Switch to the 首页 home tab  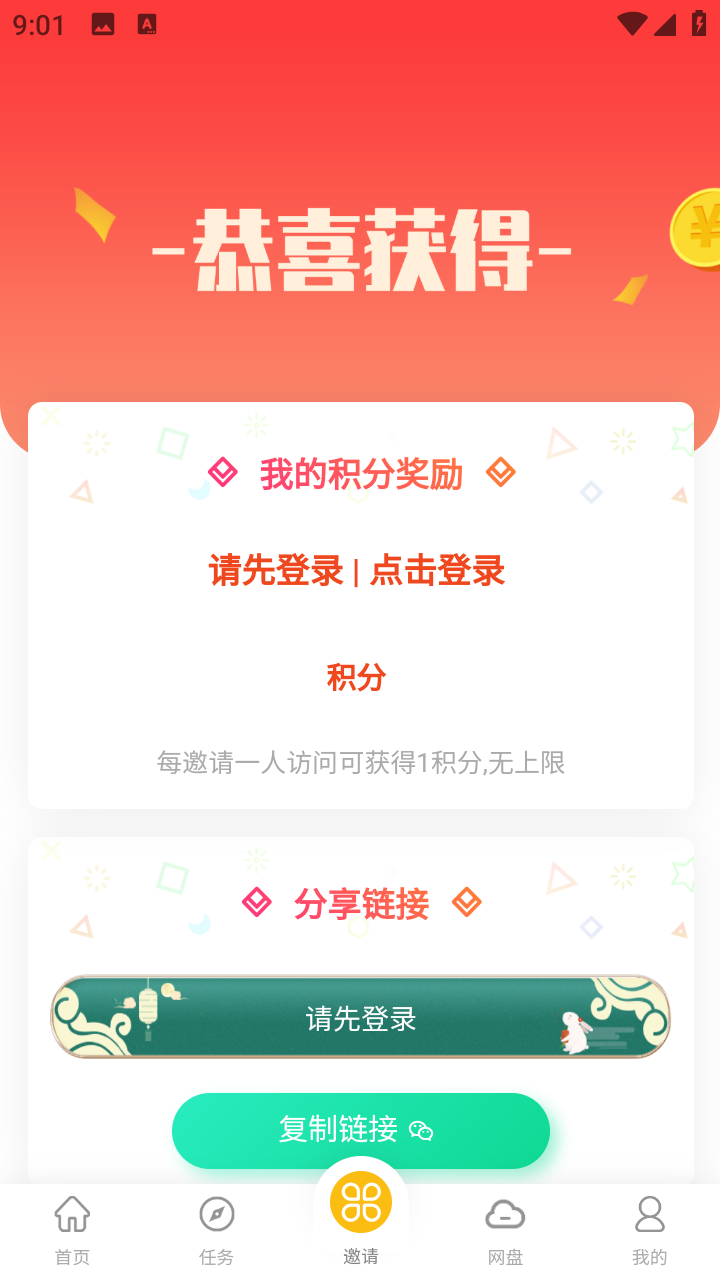click(x=72, y=1230)
